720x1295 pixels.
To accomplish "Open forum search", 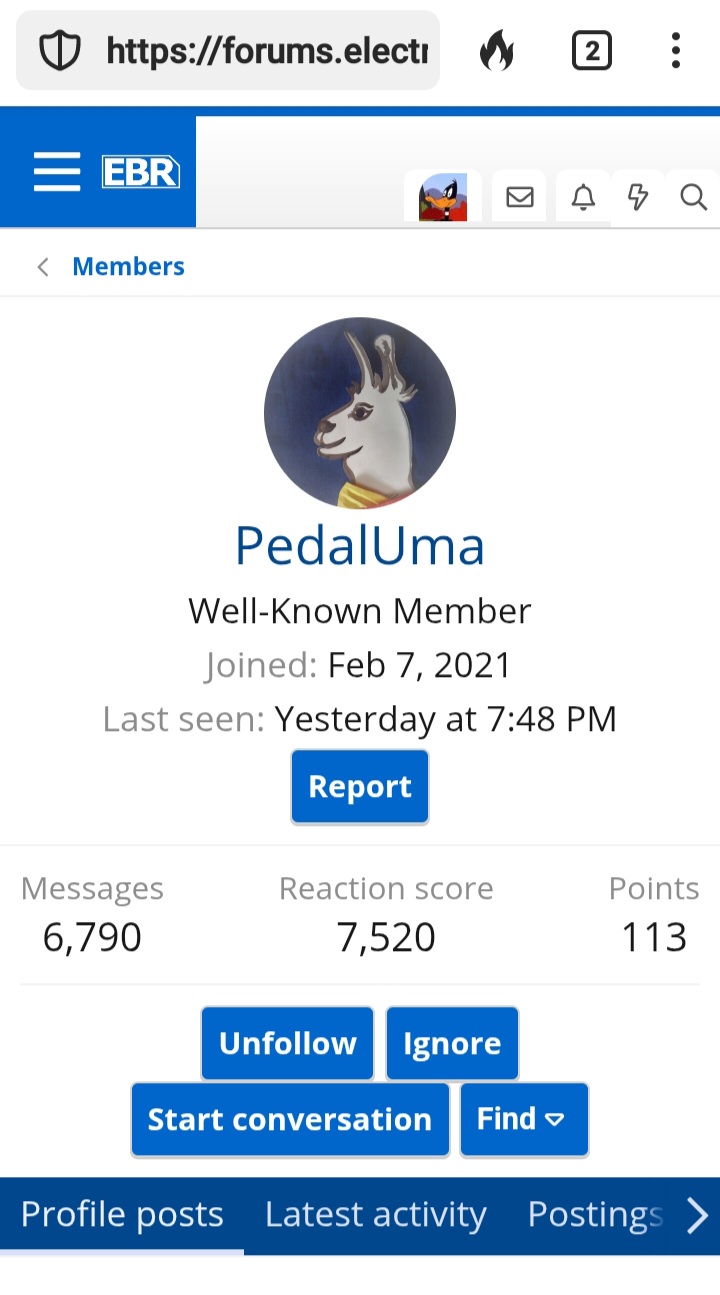I will click(x=693, y=197).
